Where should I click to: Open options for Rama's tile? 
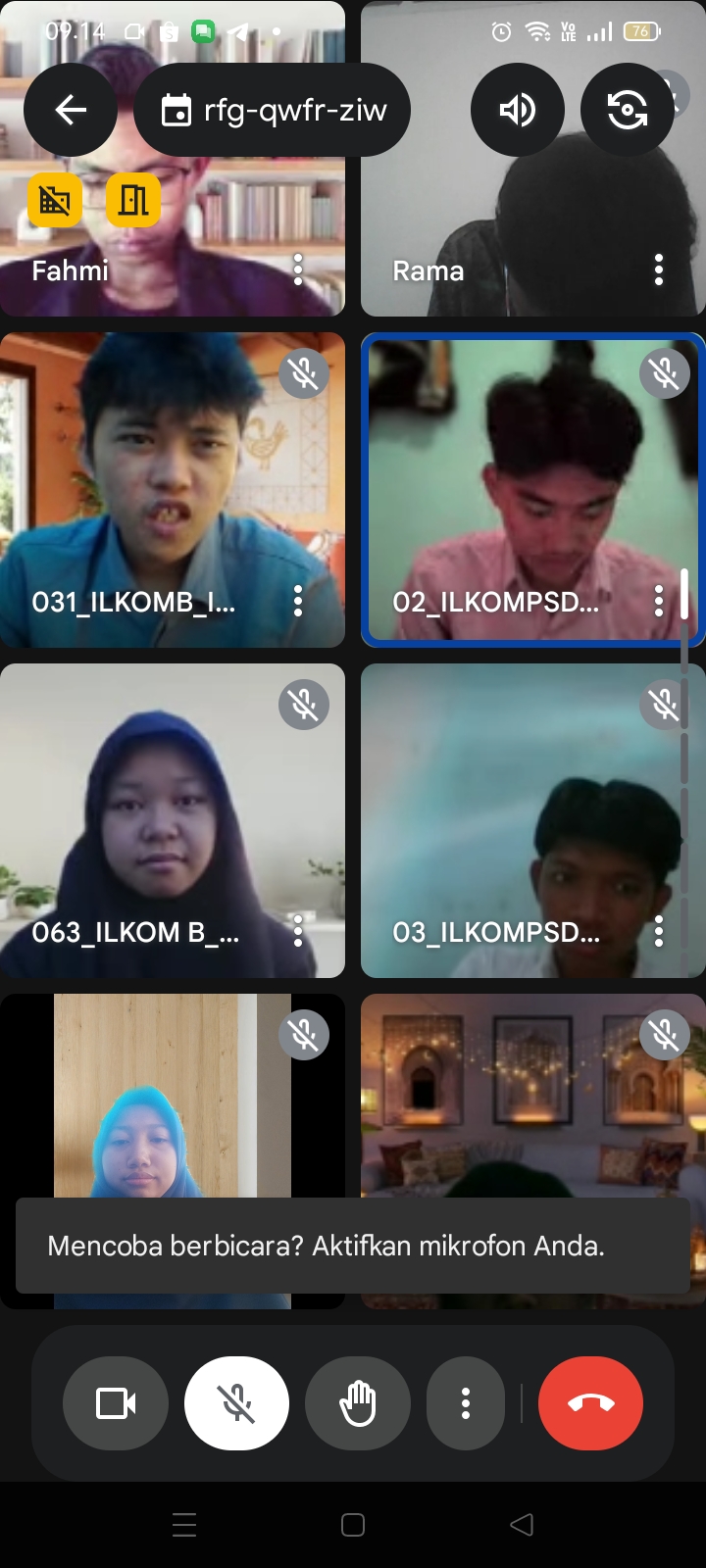click(x=659, y=269)
